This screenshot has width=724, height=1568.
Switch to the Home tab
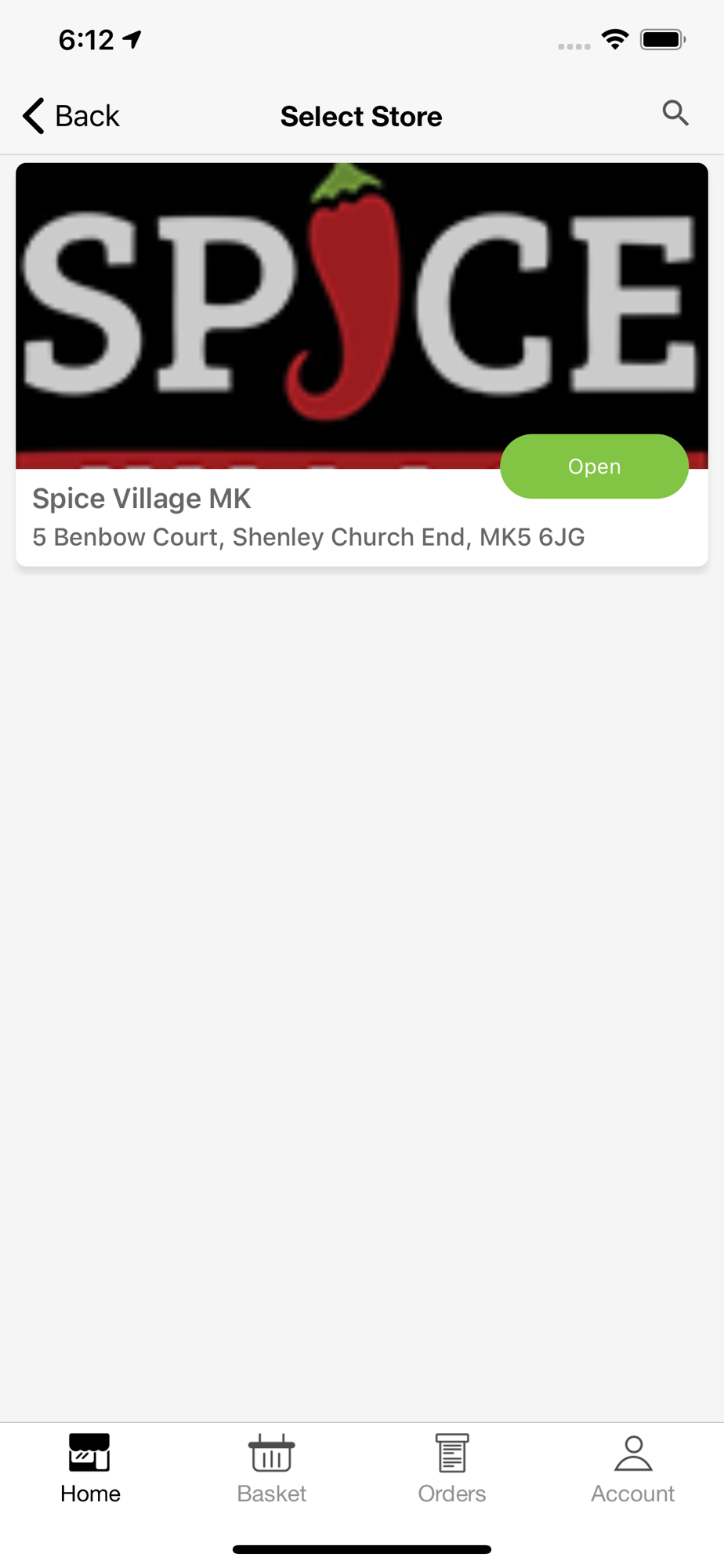pyautogui.click(x=90, y=1469)
